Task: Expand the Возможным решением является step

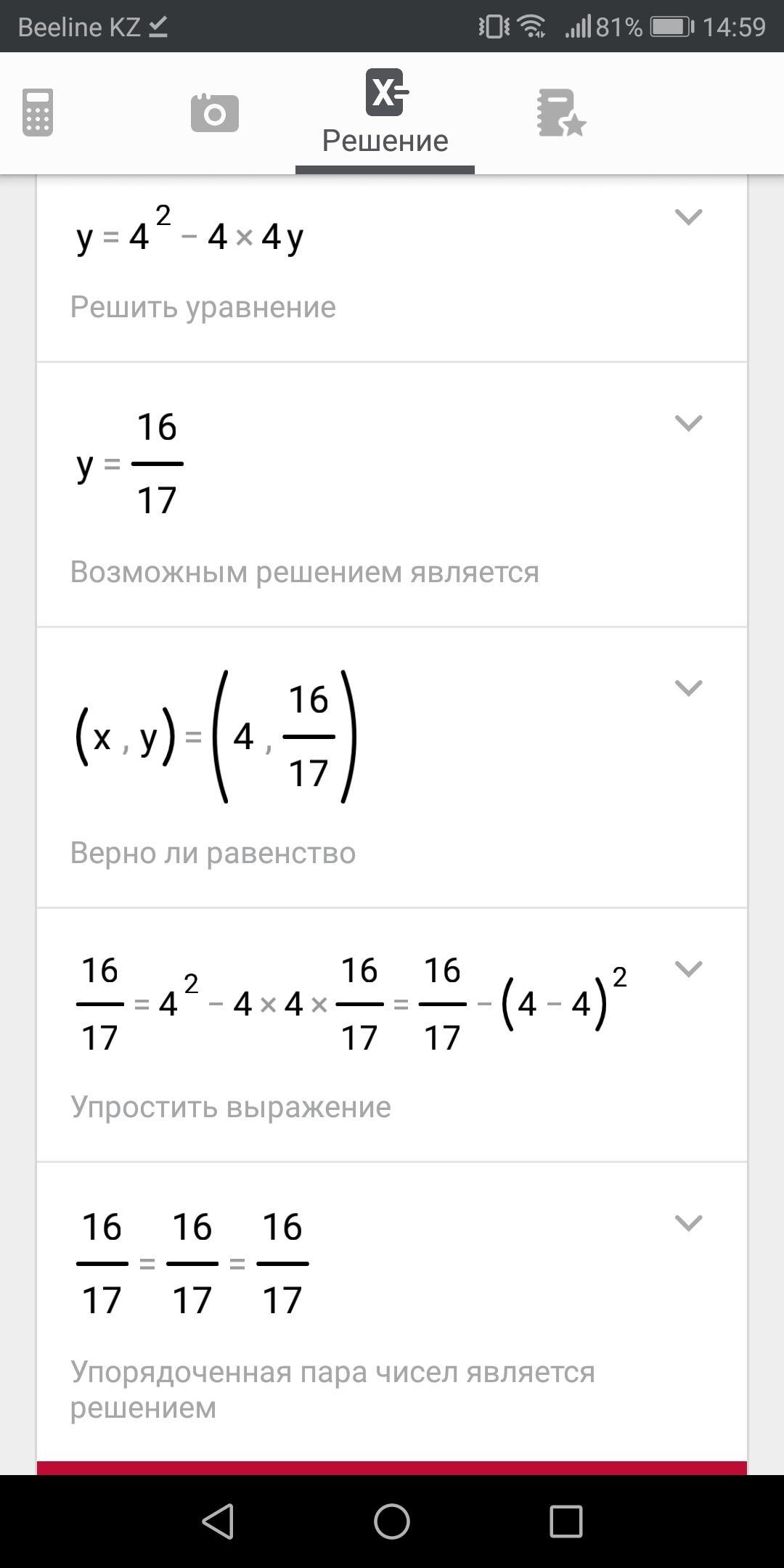Action: [x=688, y=423]
